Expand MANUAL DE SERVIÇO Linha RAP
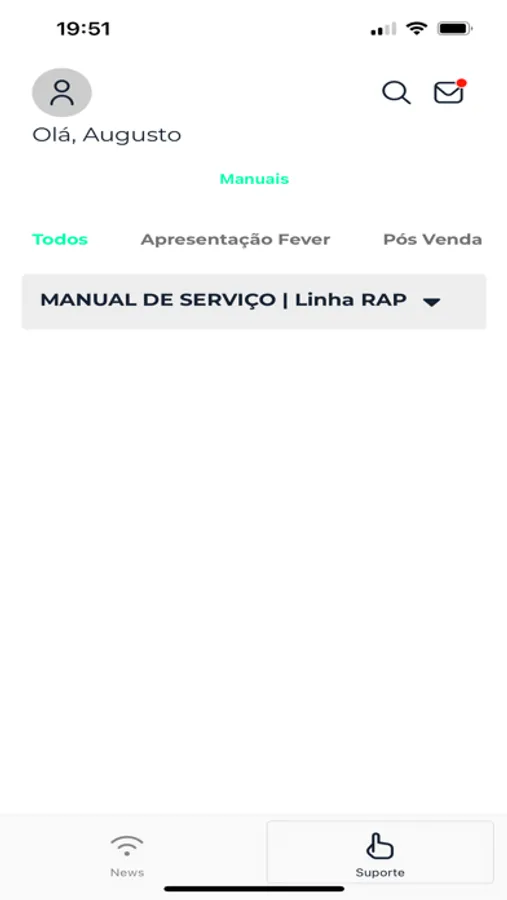Viewport: 507px width, 900px height. click(254, 301)
